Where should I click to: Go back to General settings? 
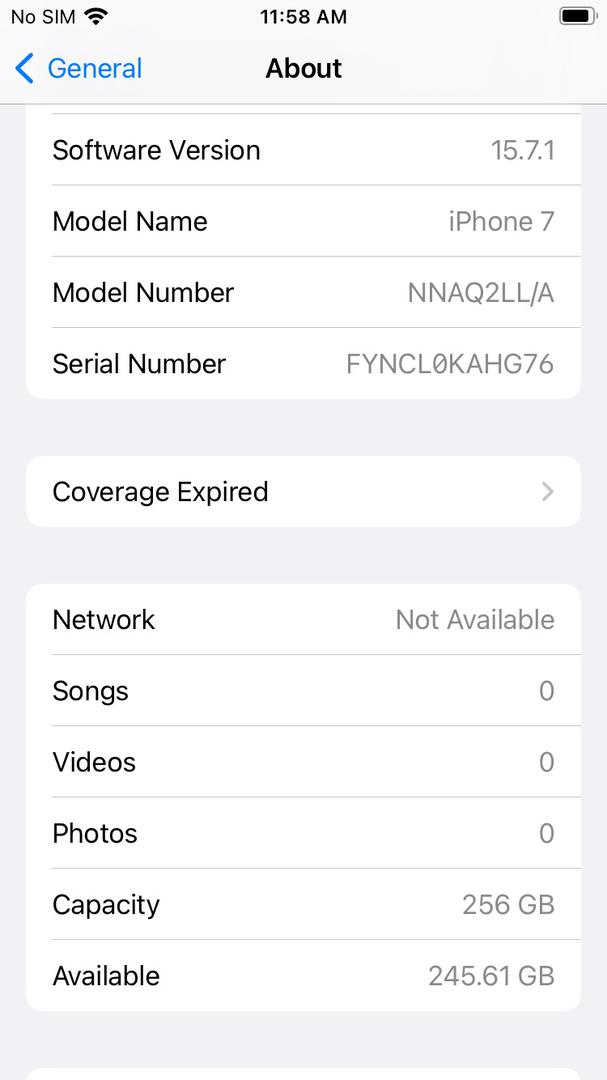pyautogui.click(x=78, y=69)
